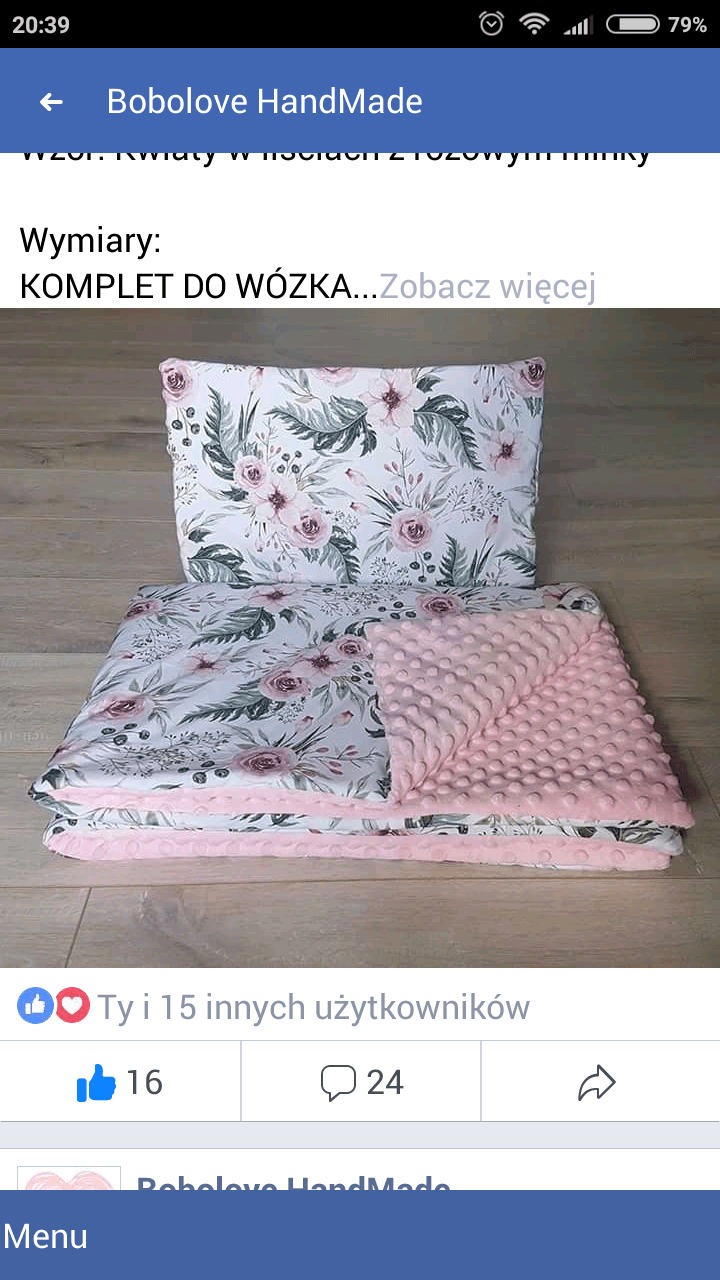Open the Menu at the bottom
The height and width of the screenshot is (1280, 720).
click(x=46, y=1236)
